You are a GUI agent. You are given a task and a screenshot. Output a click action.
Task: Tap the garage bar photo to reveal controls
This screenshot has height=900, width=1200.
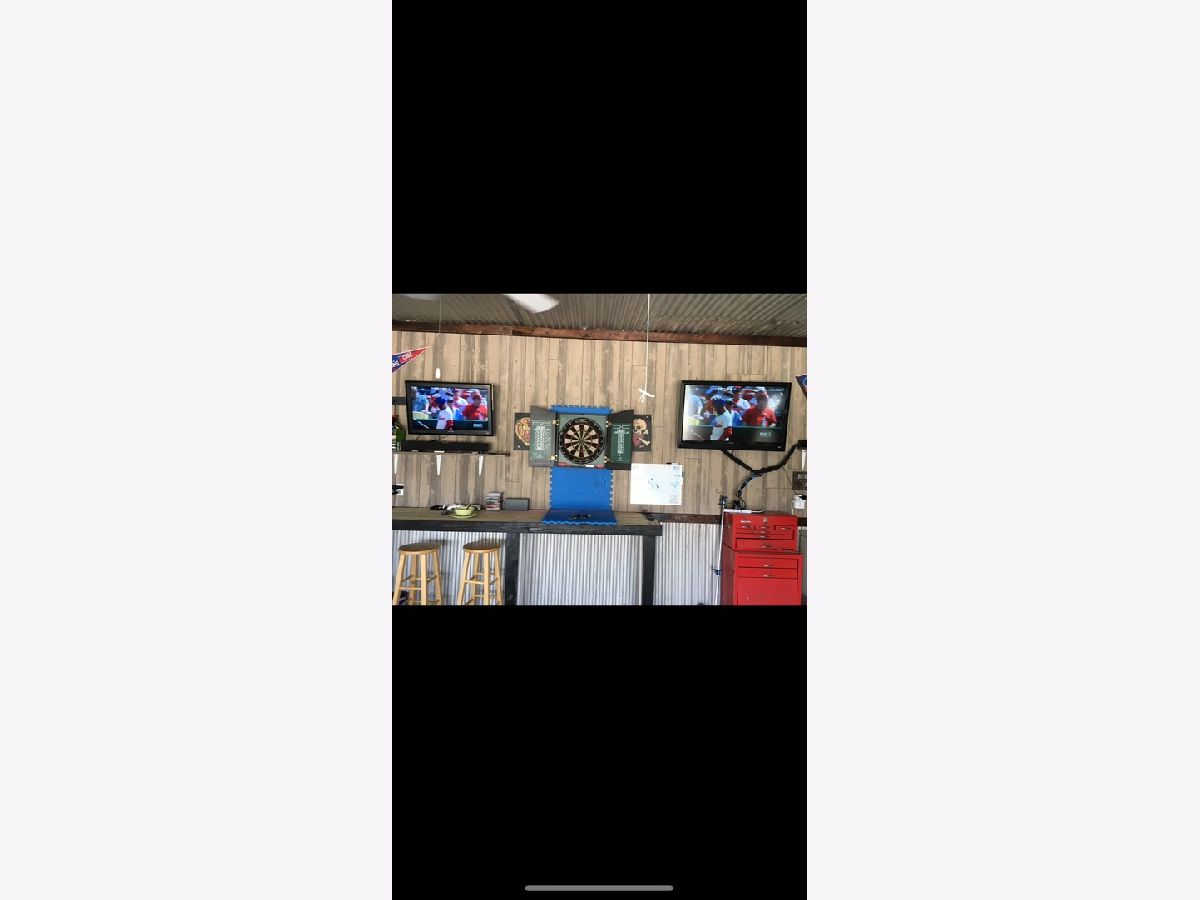pos(599,449)
